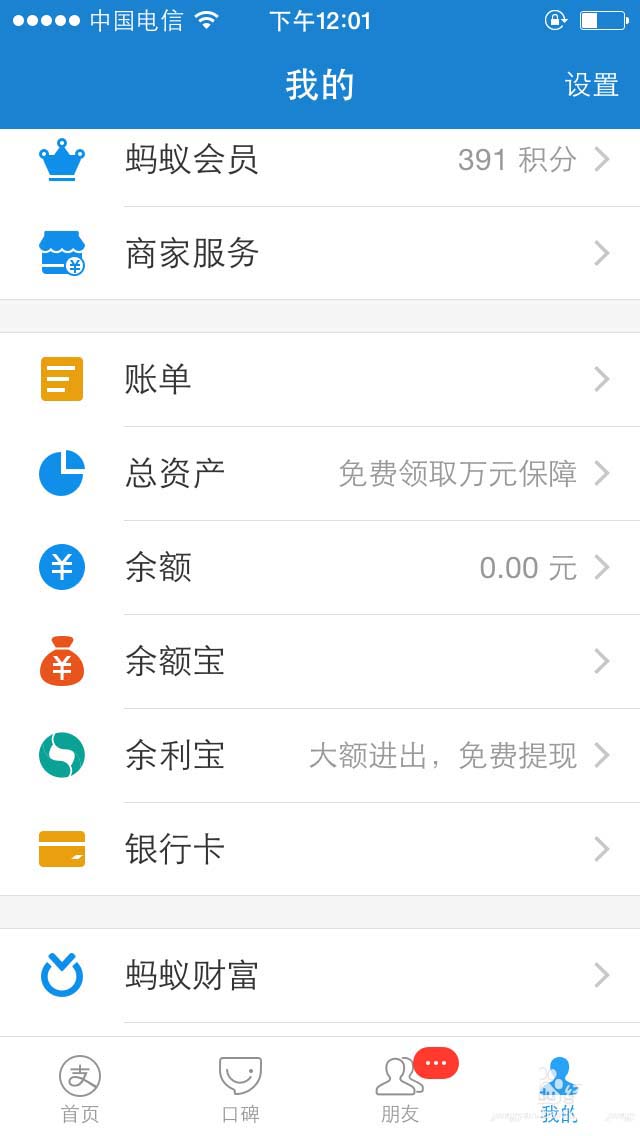Image resolution: width=640 pixels, height=1136 pixels.
Task: Tap the 我的 tab
Action: (x=559, y=1088)
